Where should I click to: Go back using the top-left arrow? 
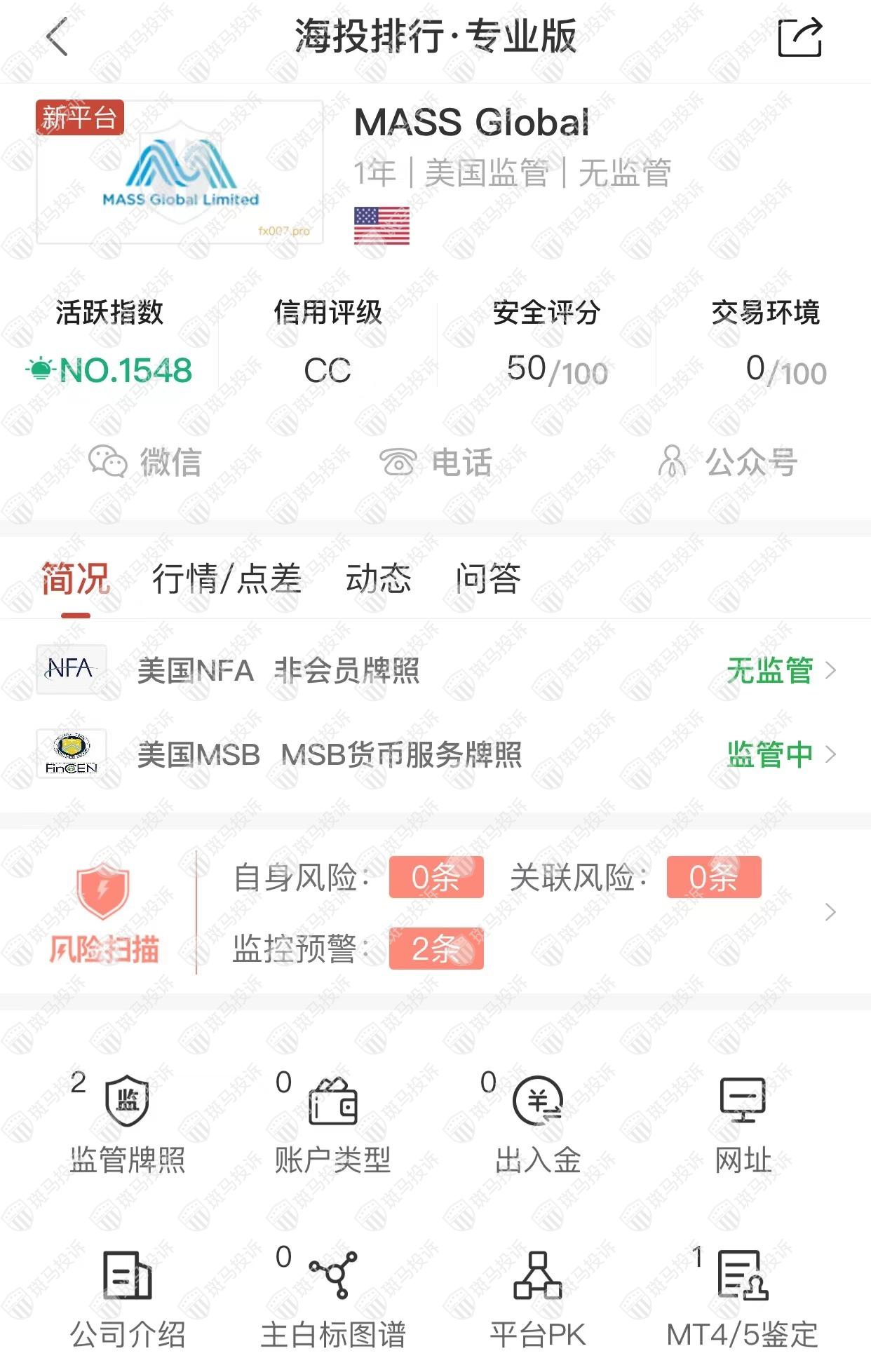(58, 36)
